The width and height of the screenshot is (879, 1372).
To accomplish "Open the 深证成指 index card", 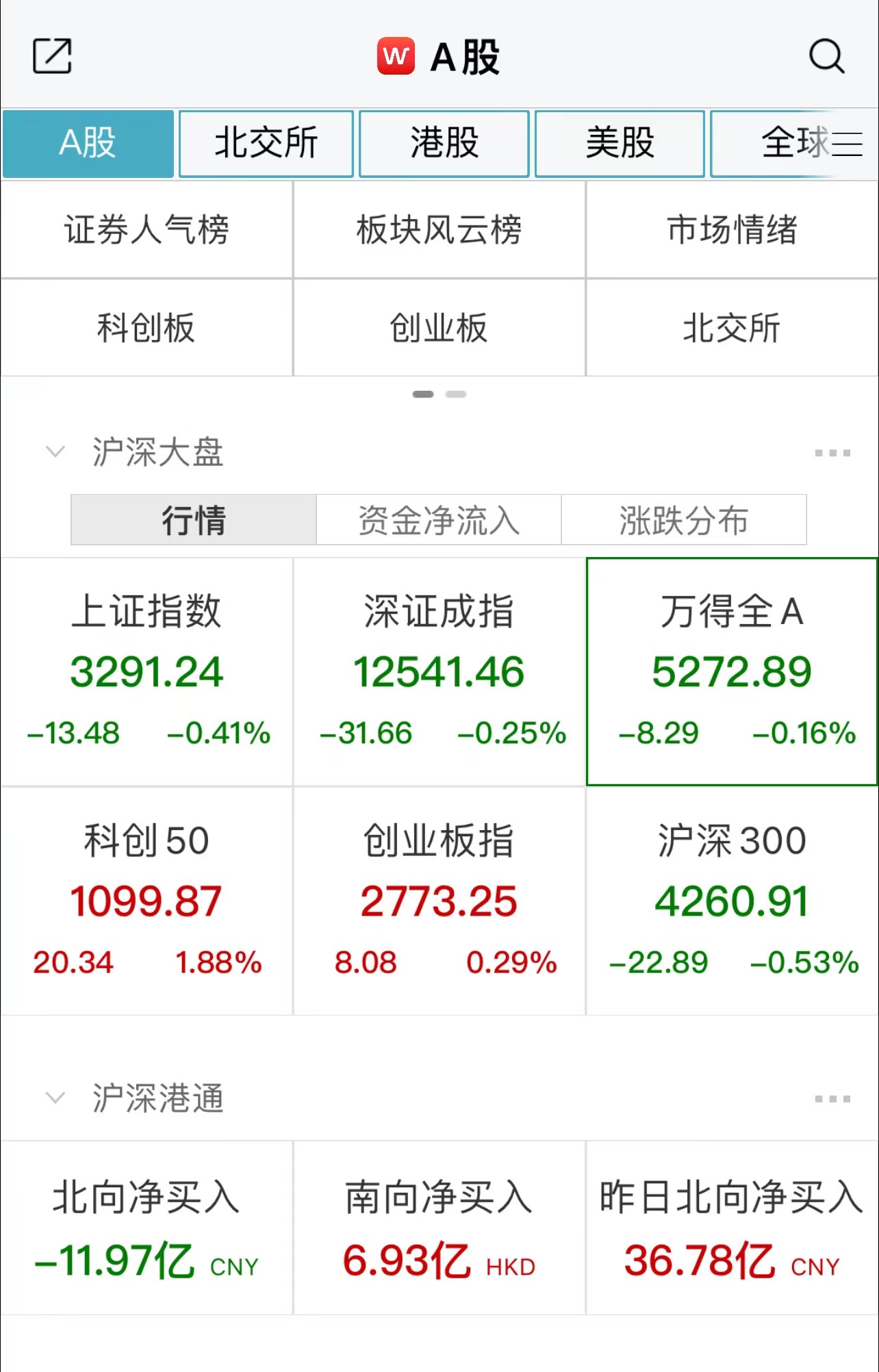I will pos(439,671).
